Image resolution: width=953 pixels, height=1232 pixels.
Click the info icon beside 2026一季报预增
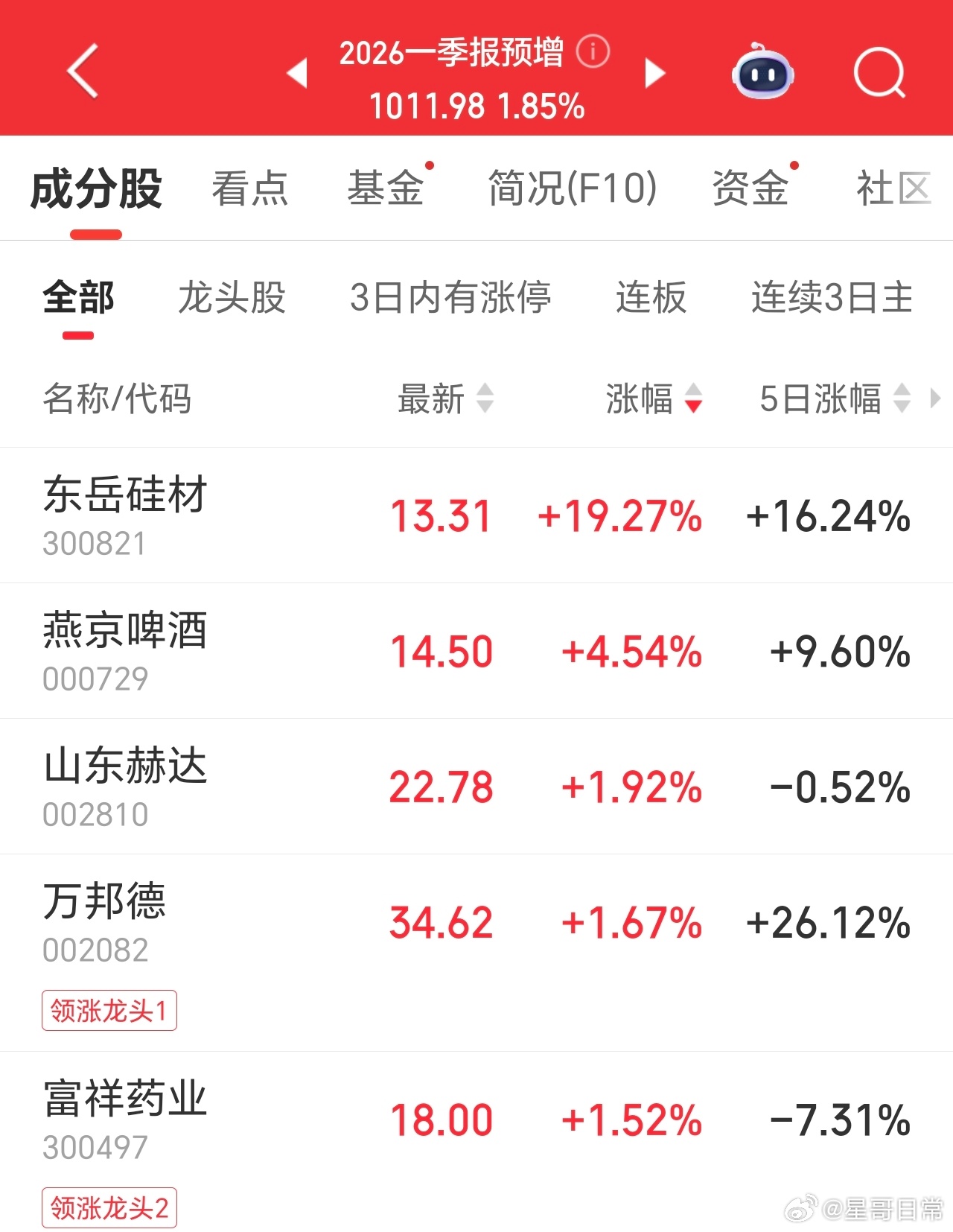point(592,51)
